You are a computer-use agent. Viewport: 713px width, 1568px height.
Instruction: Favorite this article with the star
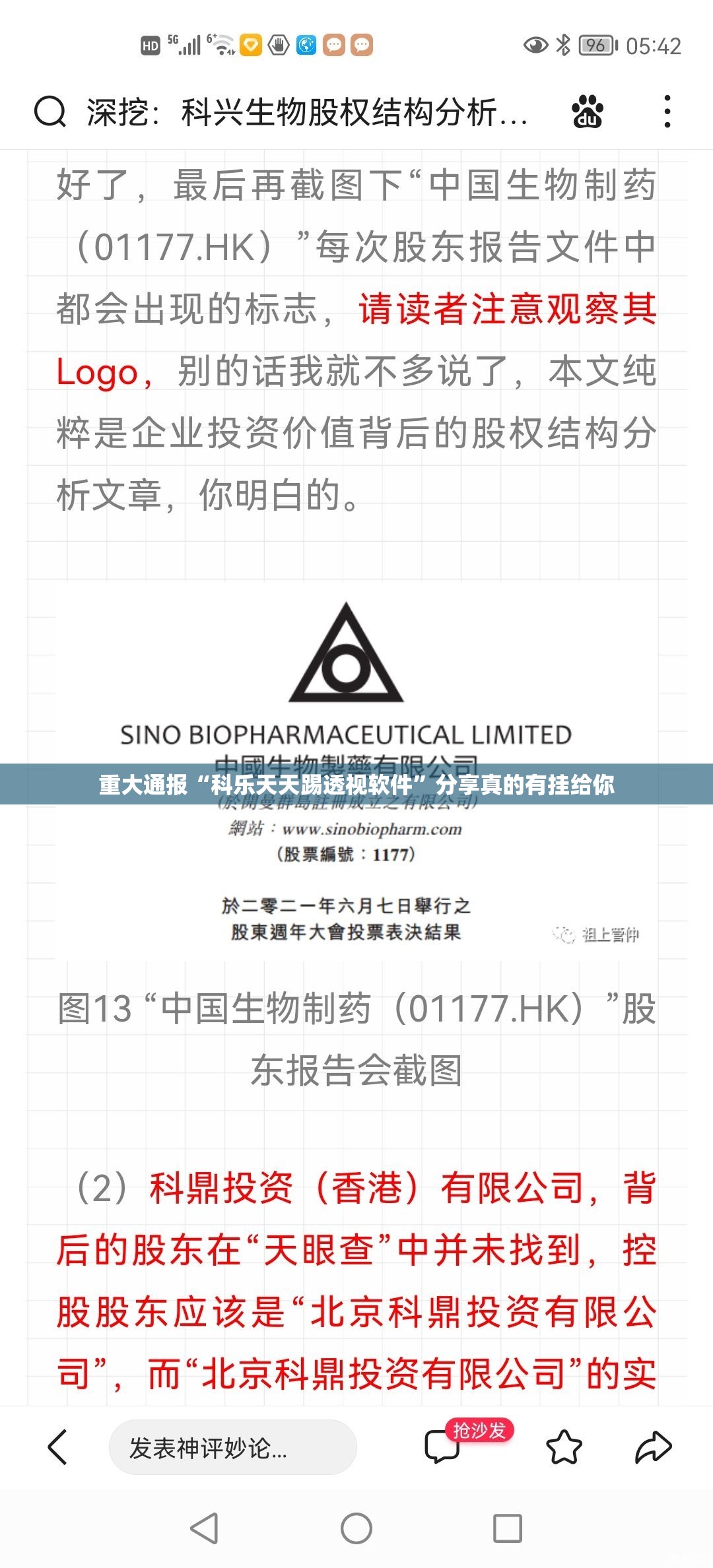click(564, 1447)
